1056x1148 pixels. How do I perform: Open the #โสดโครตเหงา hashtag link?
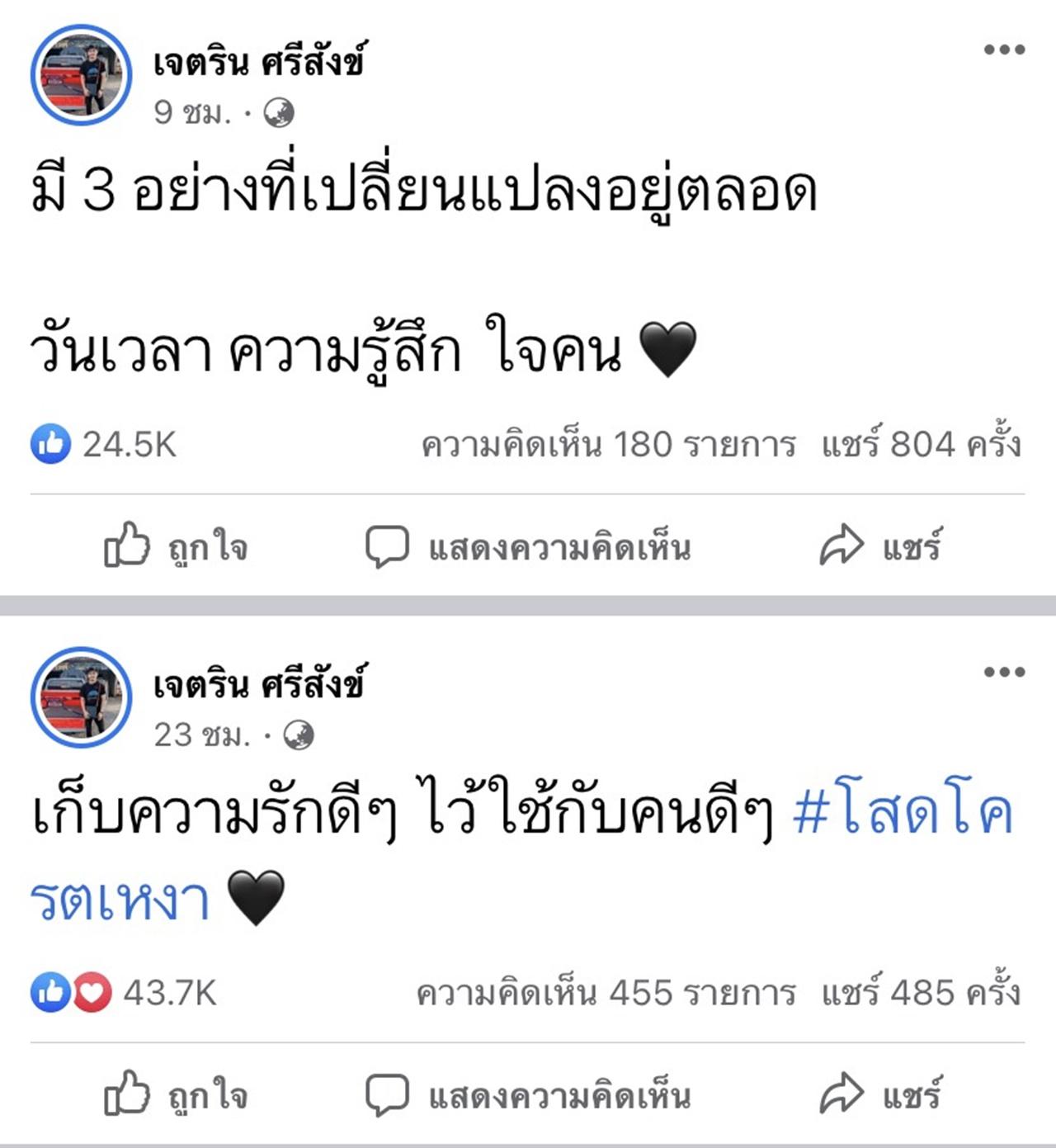[901, 814]
